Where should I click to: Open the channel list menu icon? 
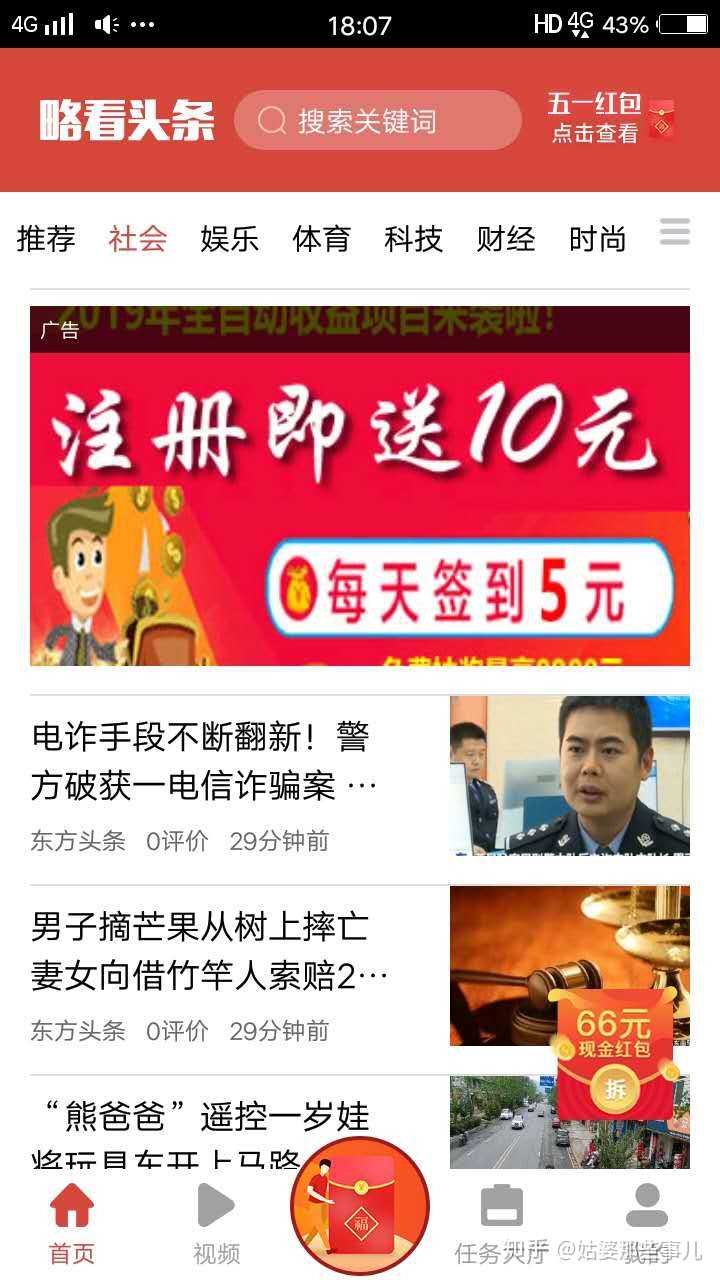(x=675, y=232)
